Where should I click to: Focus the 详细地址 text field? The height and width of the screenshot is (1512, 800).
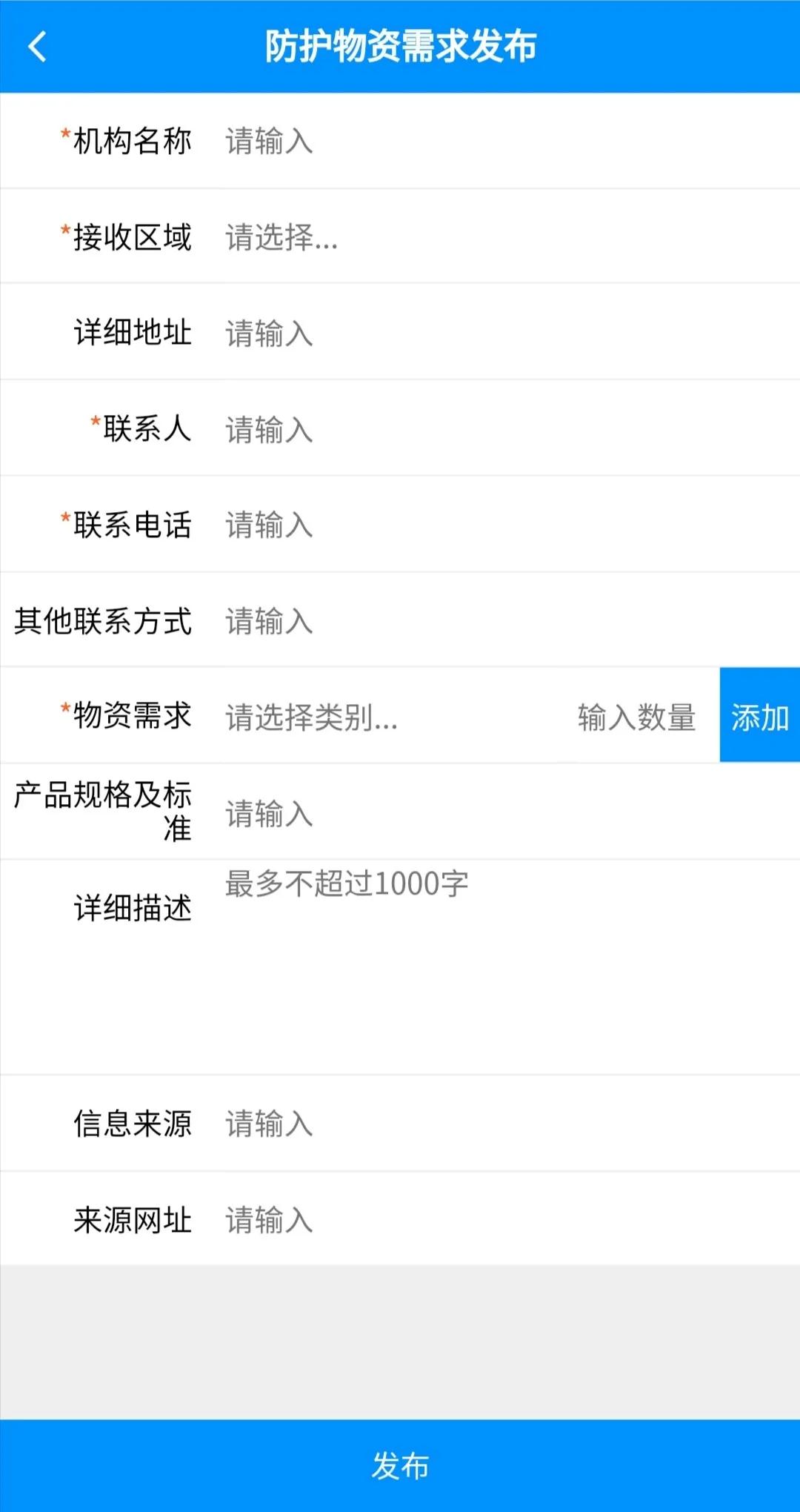coord(504,333)
